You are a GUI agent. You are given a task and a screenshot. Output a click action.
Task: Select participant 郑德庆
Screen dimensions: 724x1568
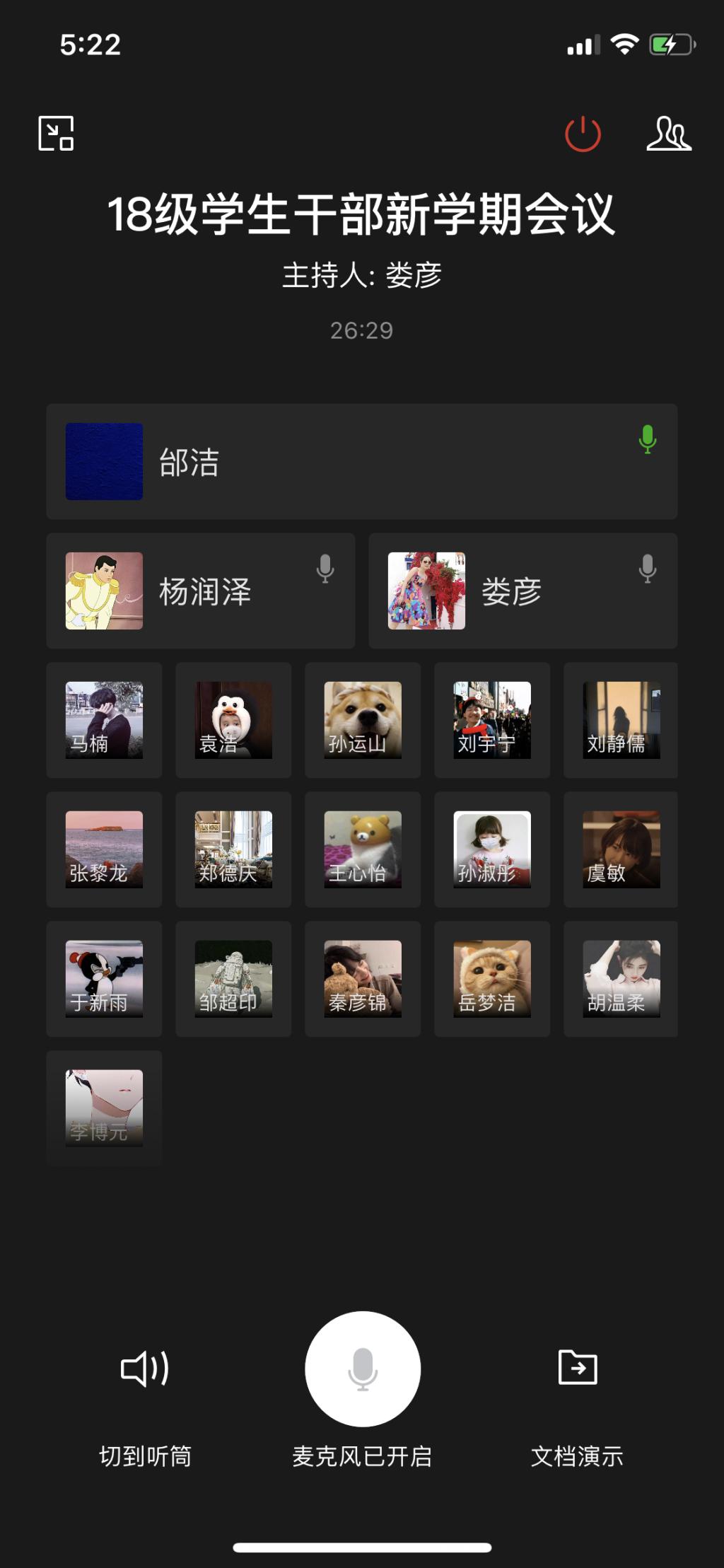[233, 849]
